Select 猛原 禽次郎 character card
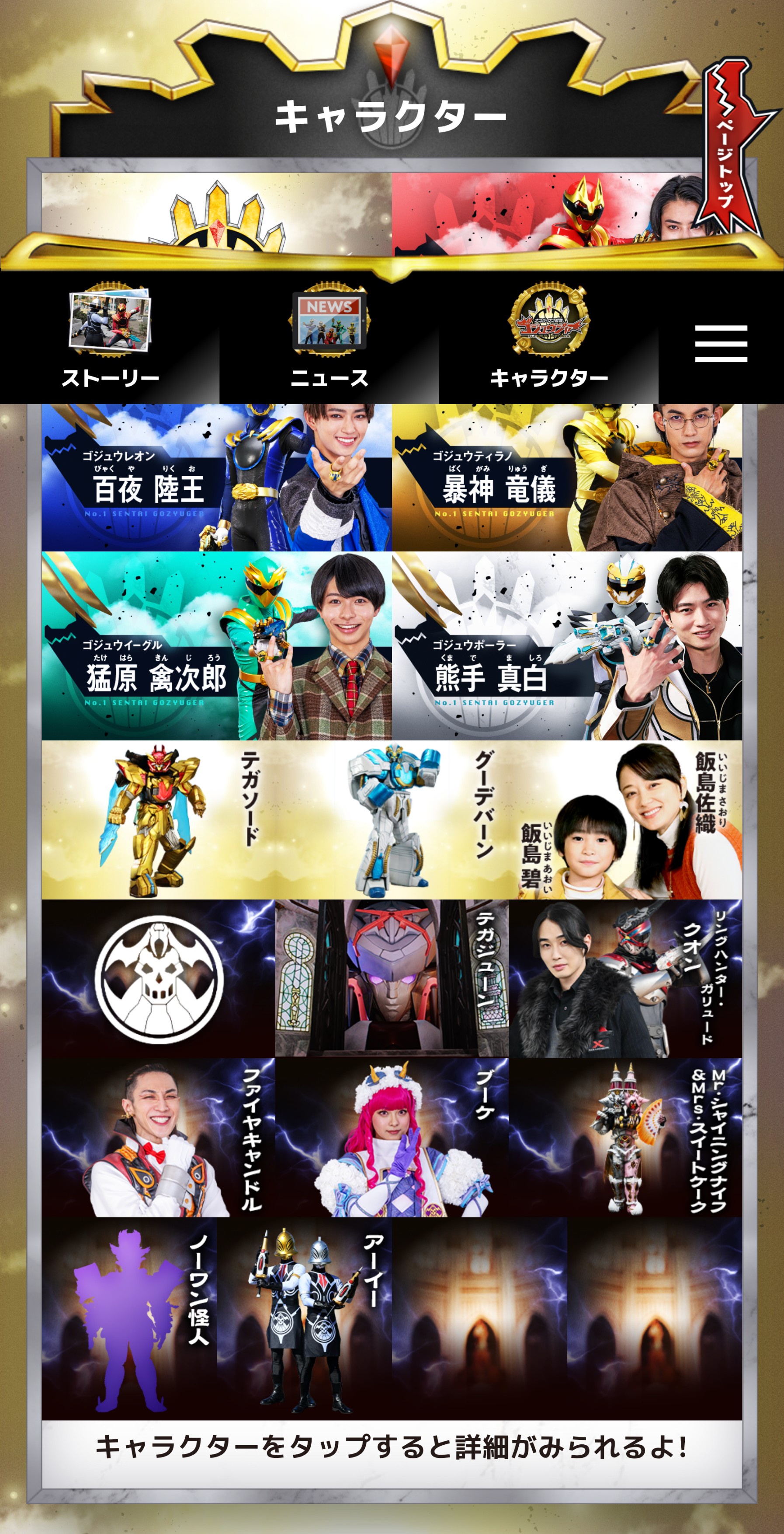 (x=216, y=645)
